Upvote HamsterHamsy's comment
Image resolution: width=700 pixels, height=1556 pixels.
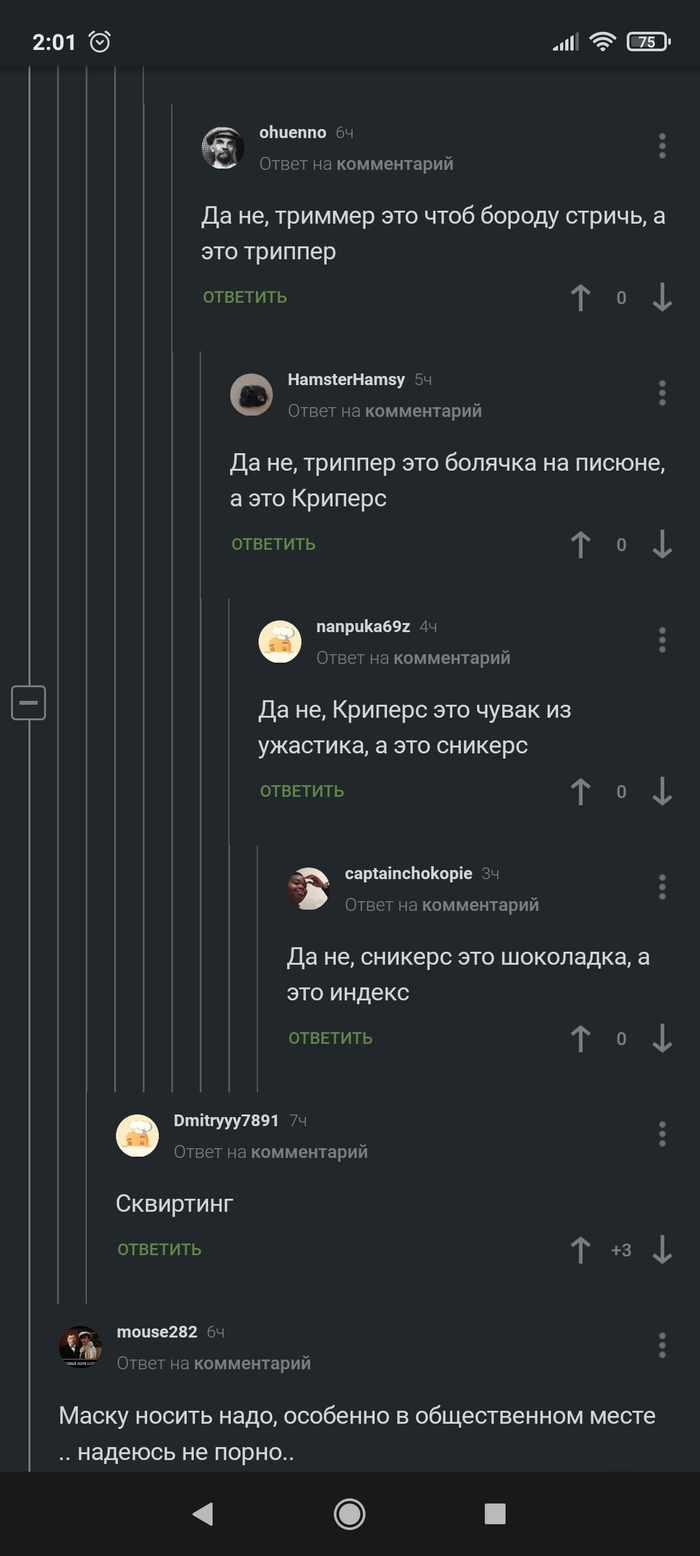click(580, 544)
